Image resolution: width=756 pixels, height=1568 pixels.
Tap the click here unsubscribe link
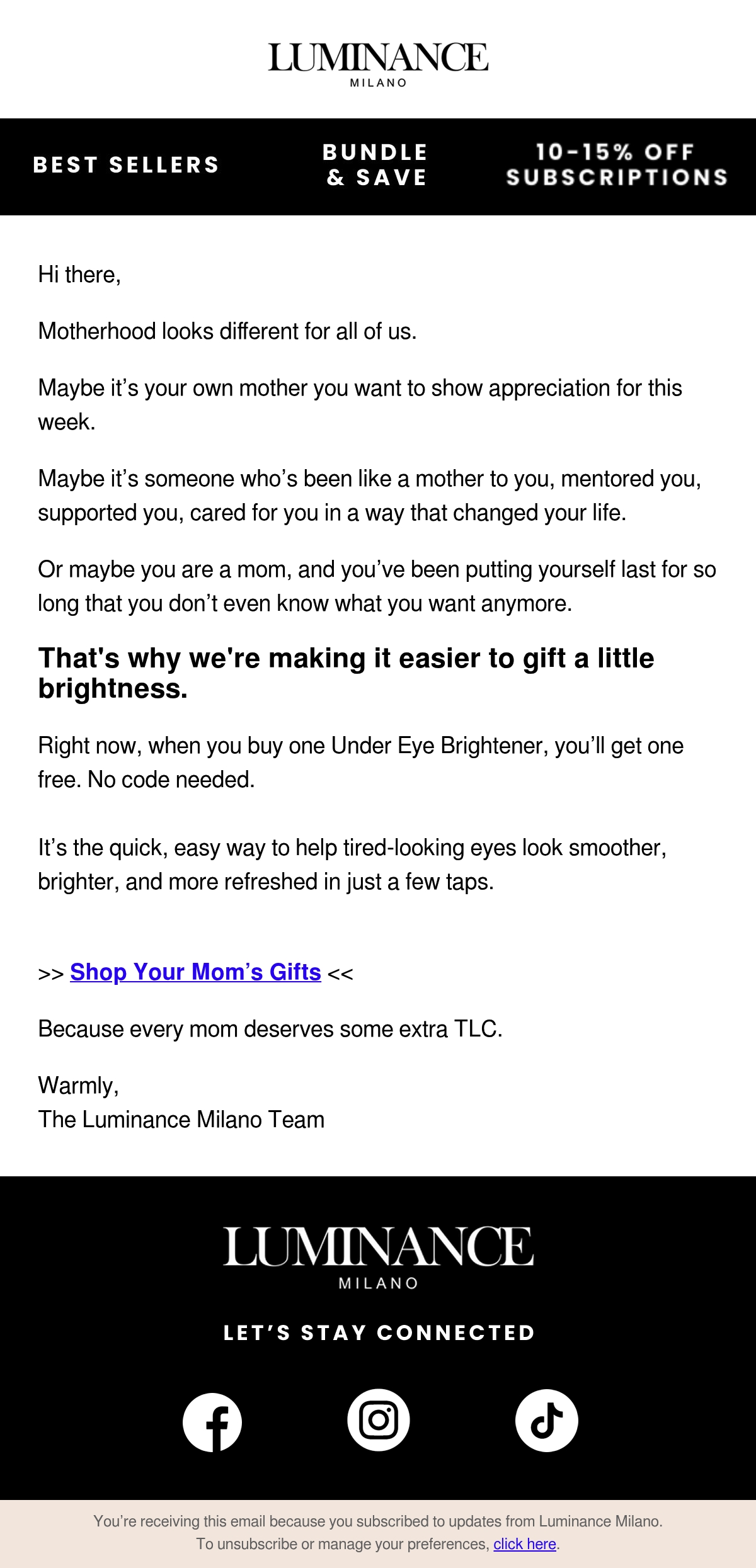click(525, 1544)
